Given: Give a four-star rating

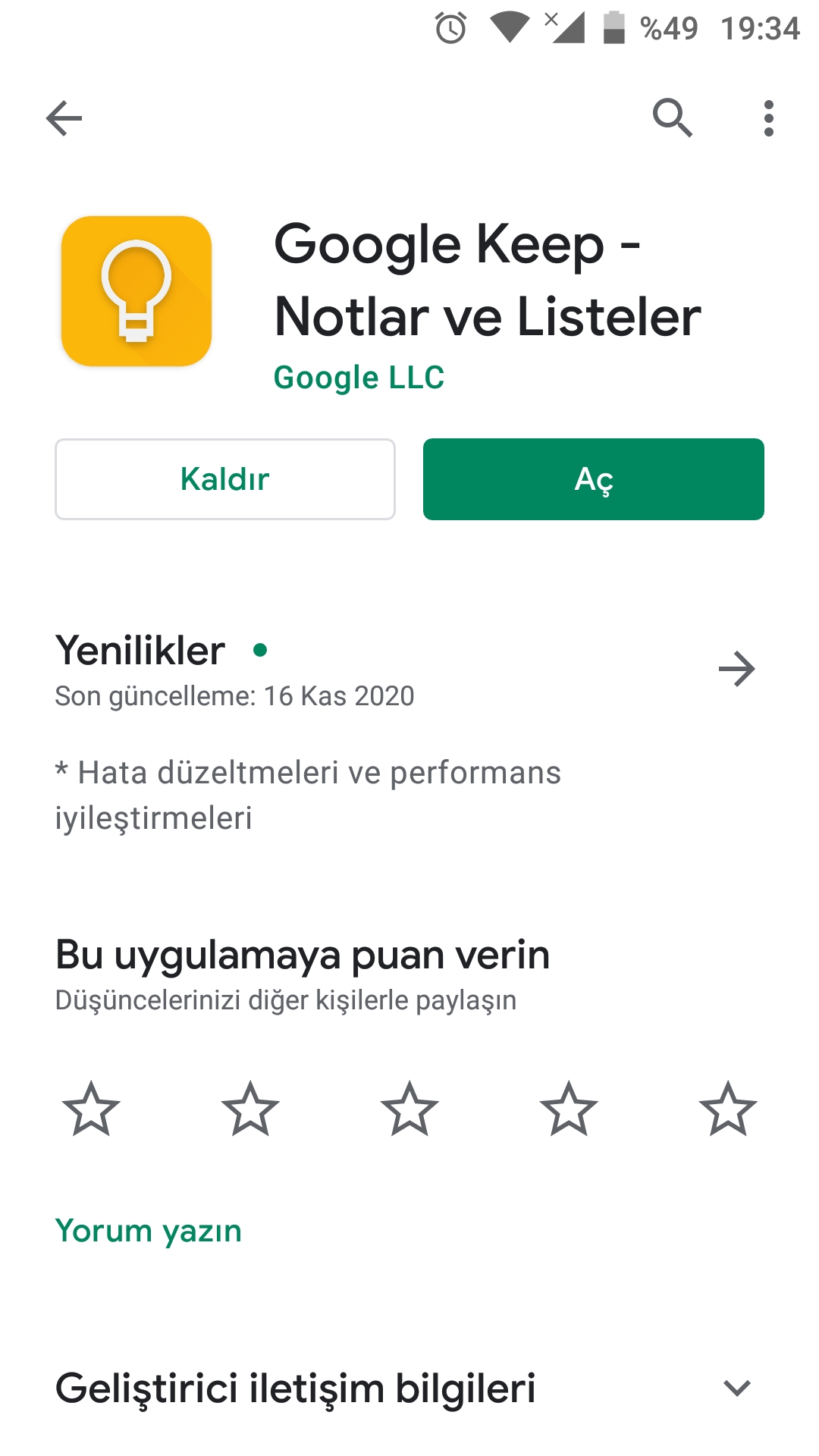Looking at the screenshot, I should (x=569, y=1109).
